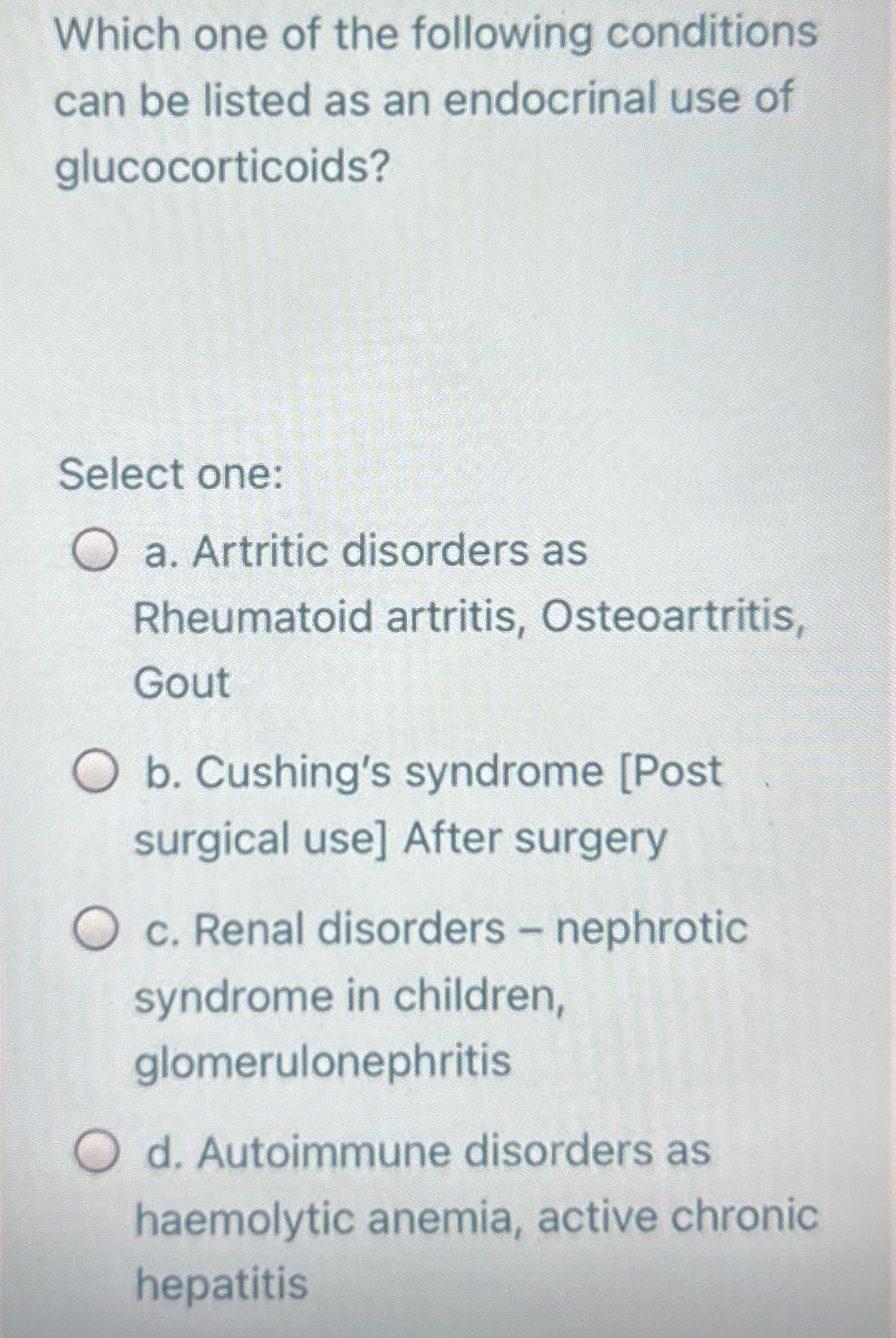Choose option b. Cushing's syndrome
The width and height of the screenshot is (896, 1338).
coord(95,773)
